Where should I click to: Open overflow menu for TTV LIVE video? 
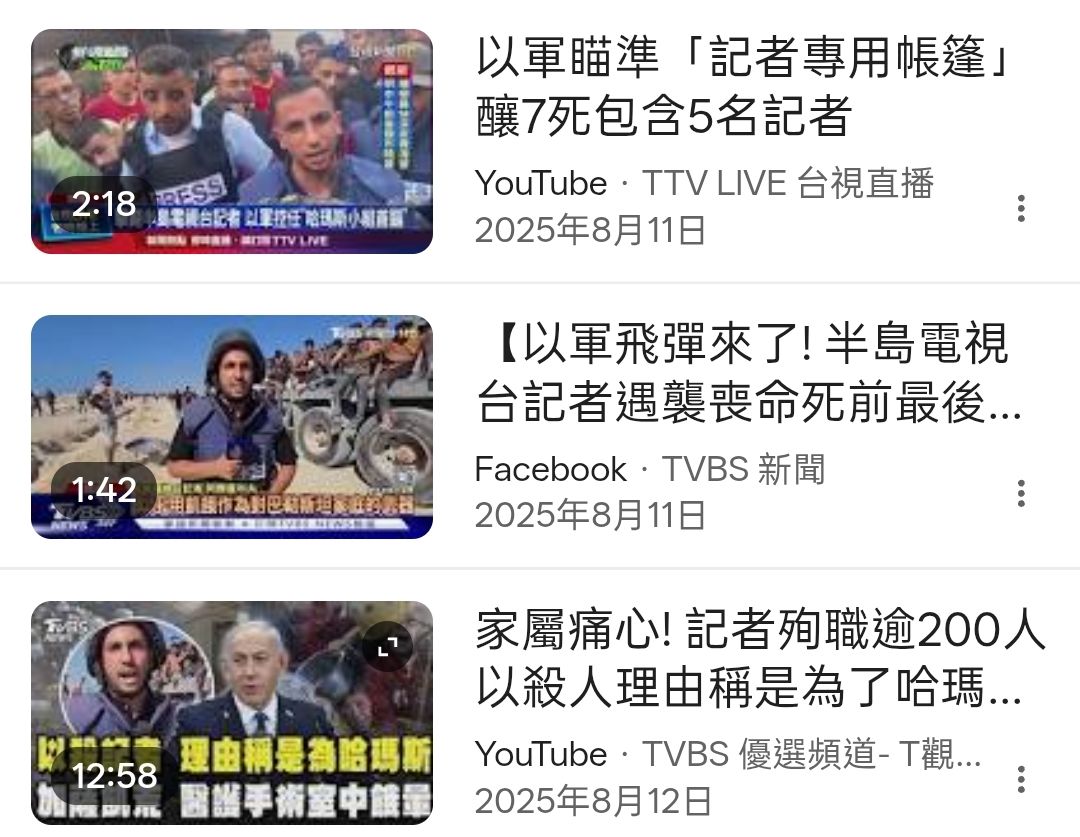pyautogui.click(x=1020, y=208)
